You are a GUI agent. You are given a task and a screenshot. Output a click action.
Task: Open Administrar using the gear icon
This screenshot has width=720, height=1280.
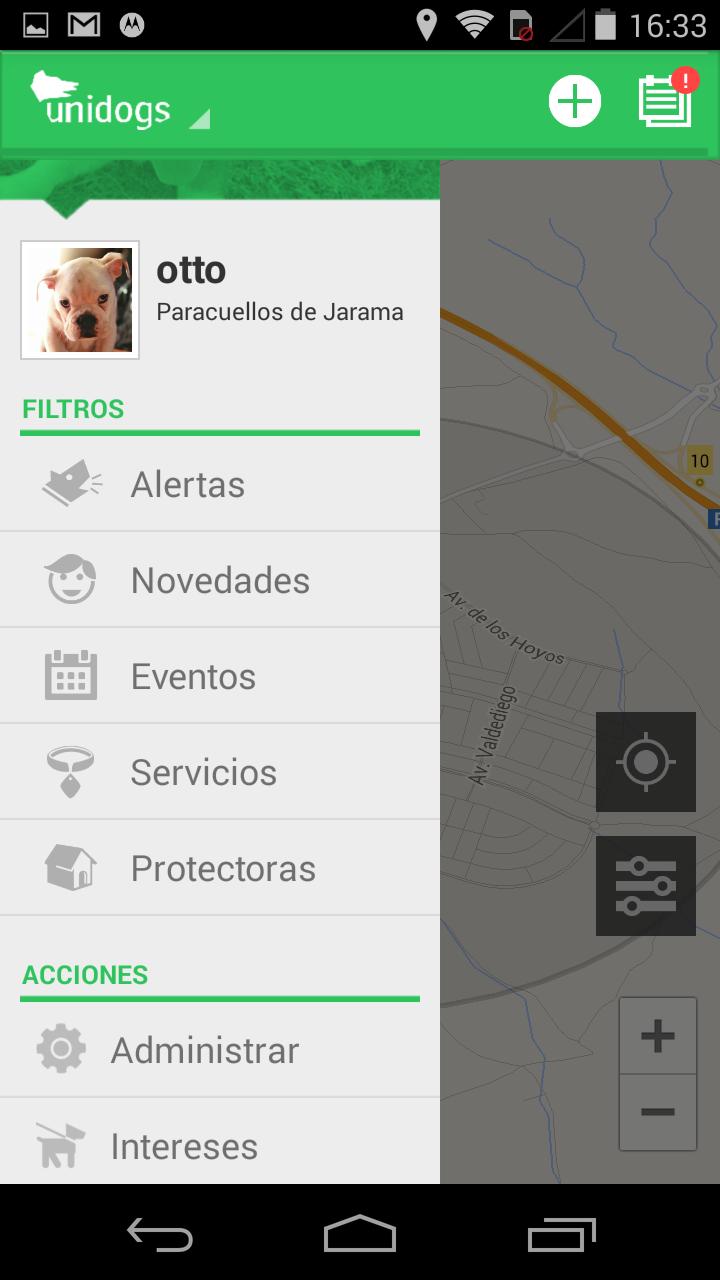62,1050
